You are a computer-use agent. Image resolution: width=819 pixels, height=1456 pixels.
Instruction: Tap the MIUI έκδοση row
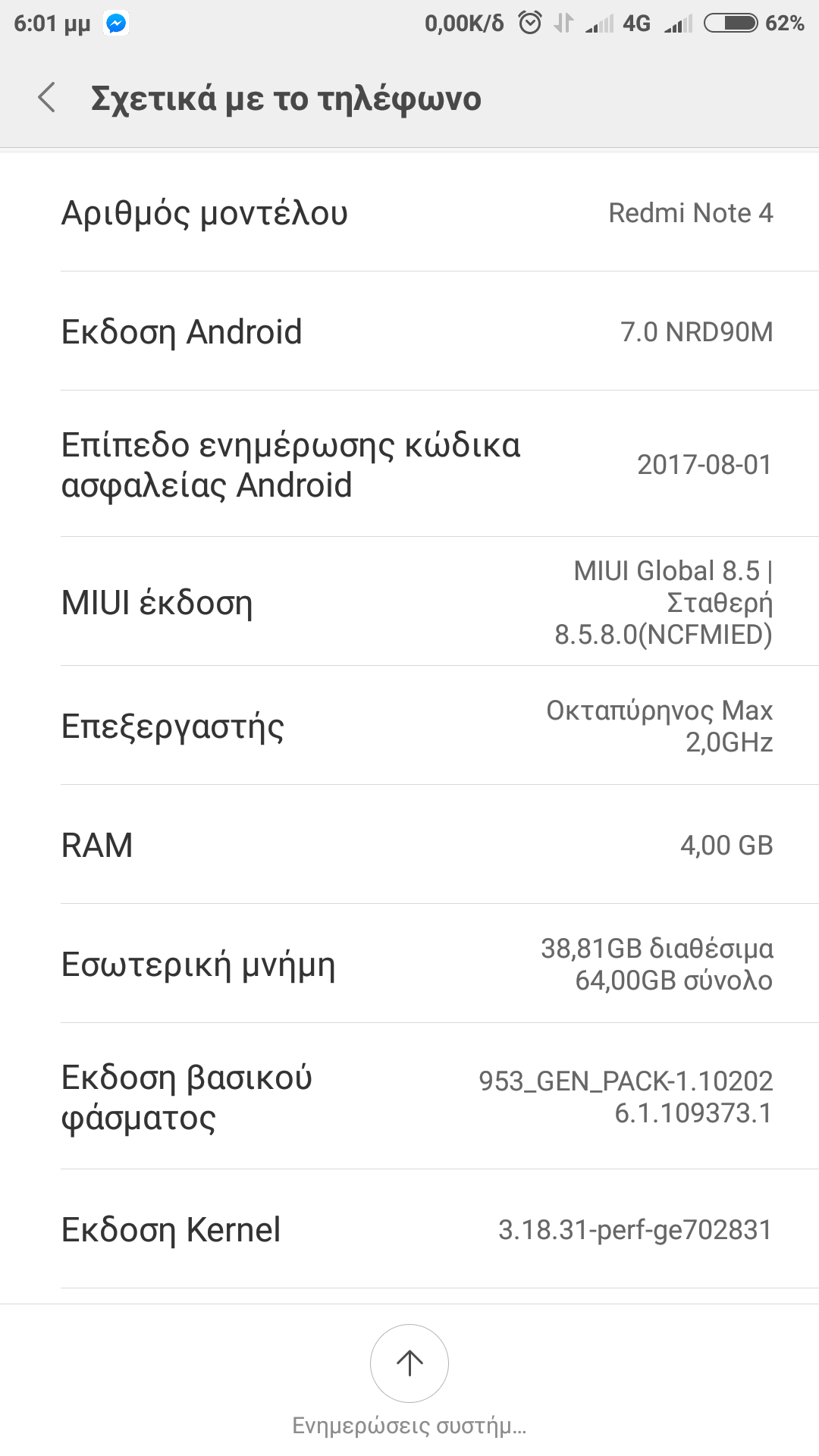(x=409, y=602)
